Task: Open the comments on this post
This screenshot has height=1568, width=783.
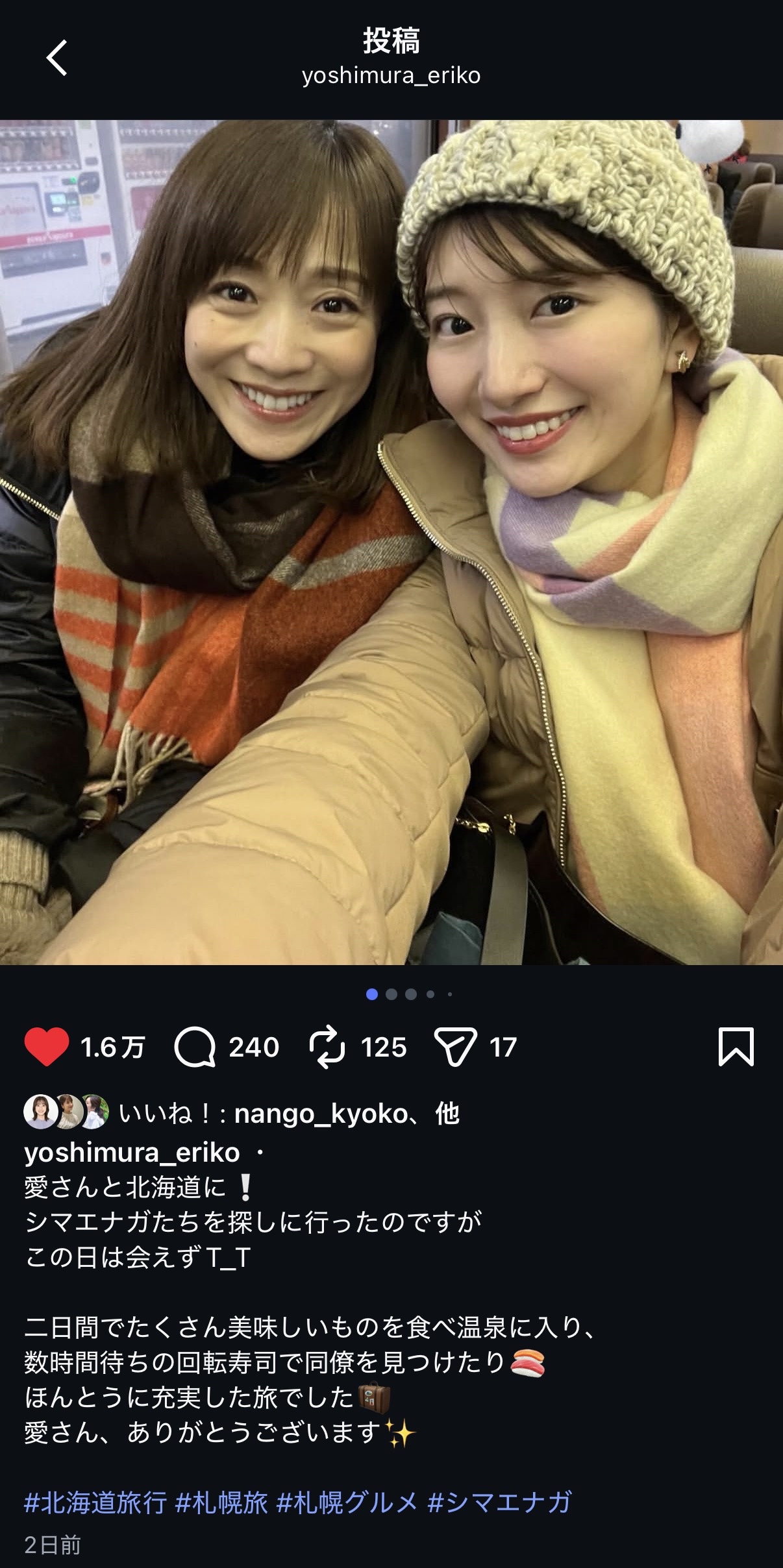Action: coord(195,1047)
